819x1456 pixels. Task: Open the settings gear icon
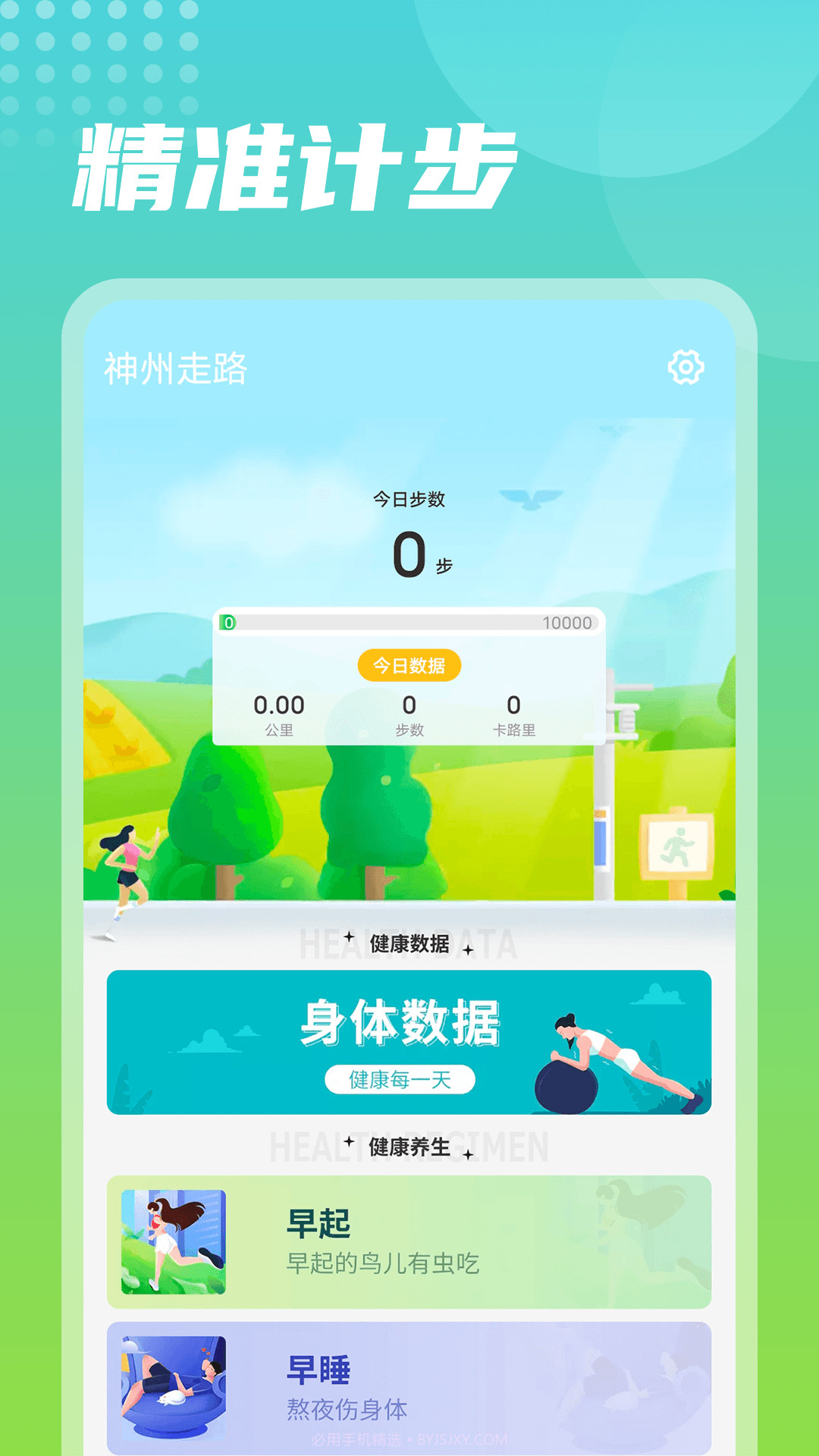pos(685,366)
